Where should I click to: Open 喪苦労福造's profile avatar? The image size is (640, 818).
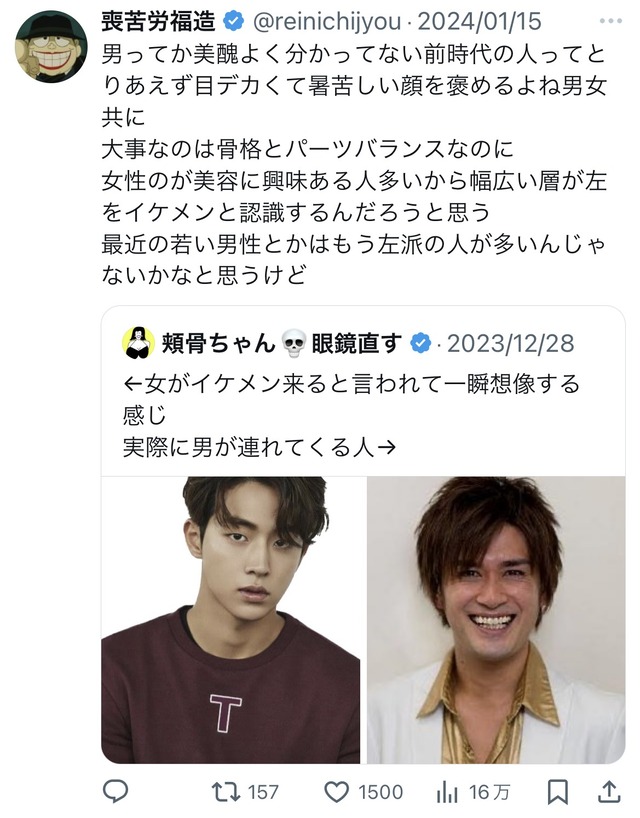50,47
